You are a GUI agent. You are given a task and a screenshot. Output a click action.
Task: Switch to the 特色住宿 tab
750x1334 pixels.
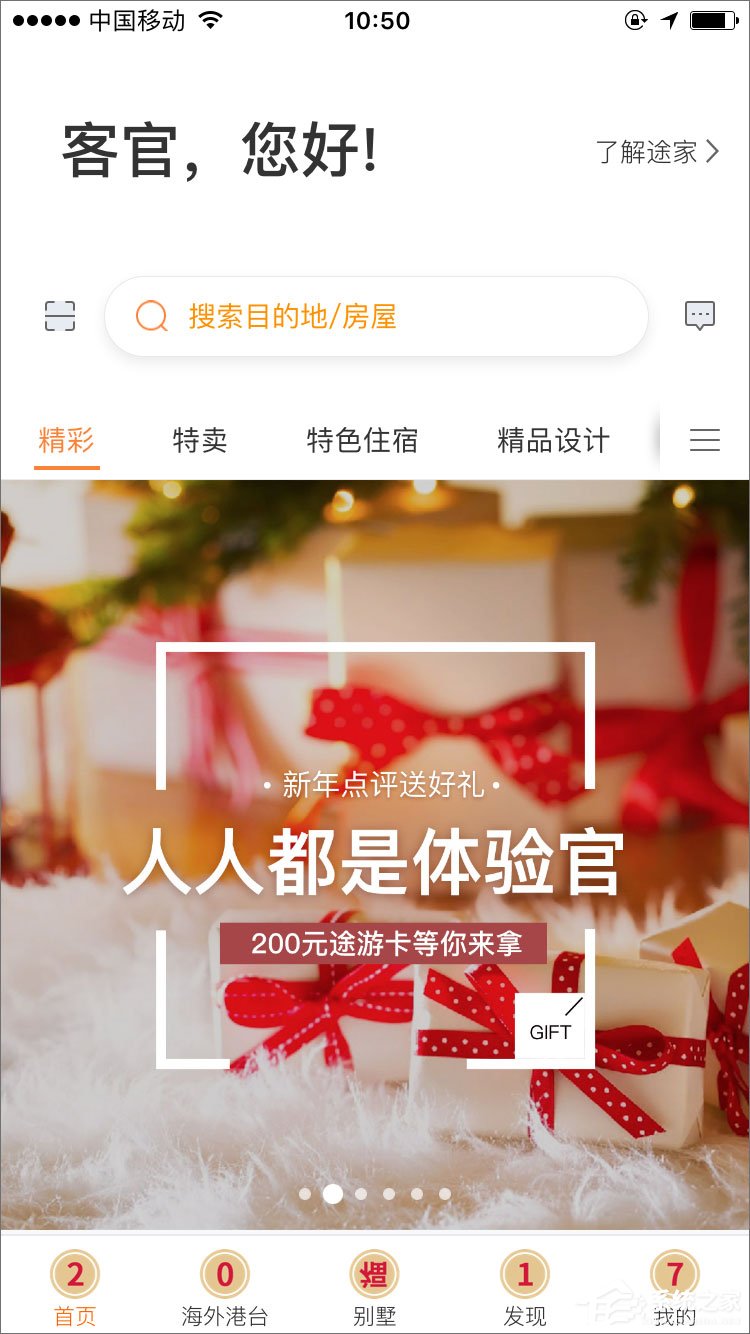tap(362, 440)
